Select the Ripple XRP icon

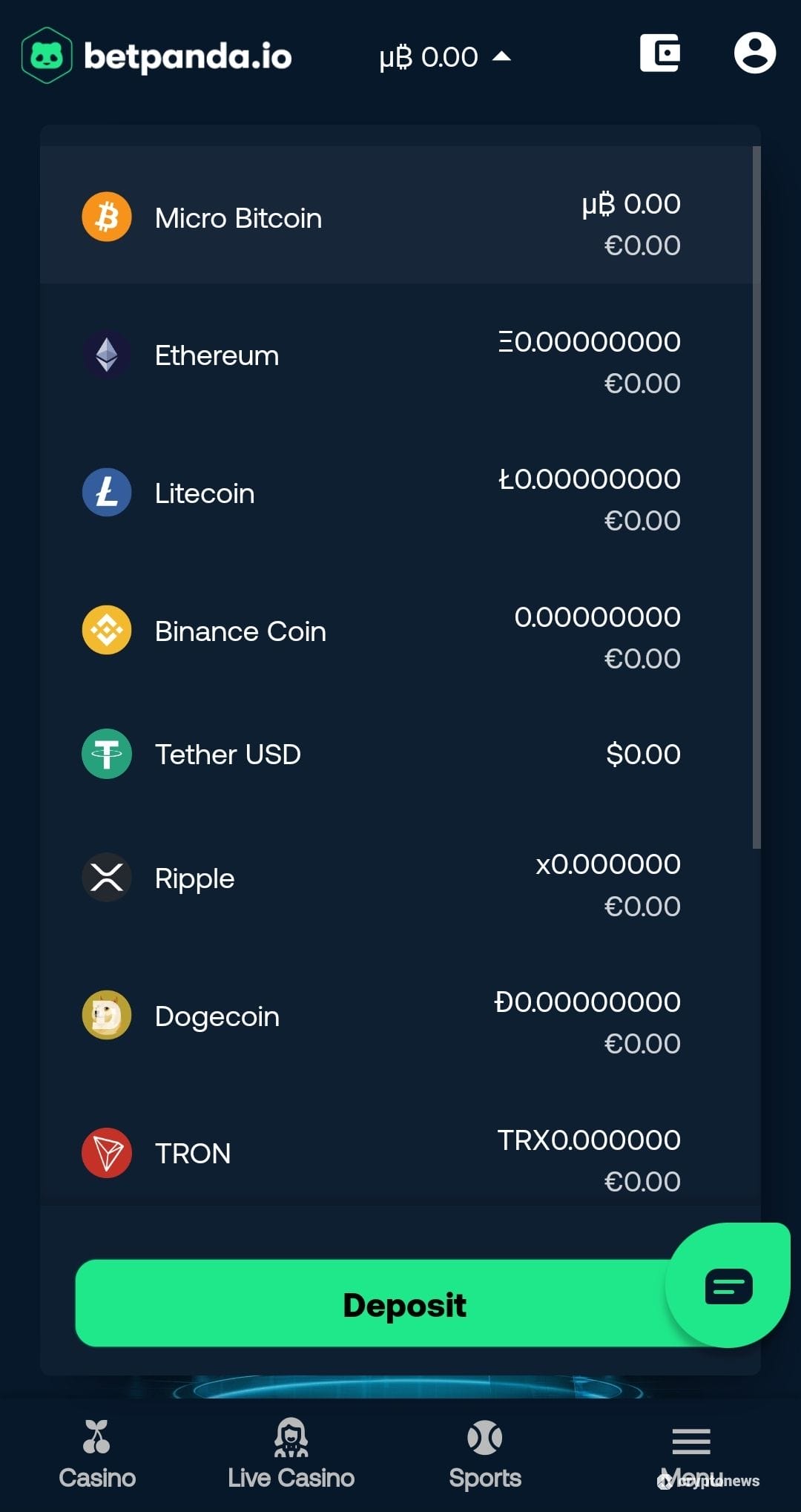click(106, 877)
